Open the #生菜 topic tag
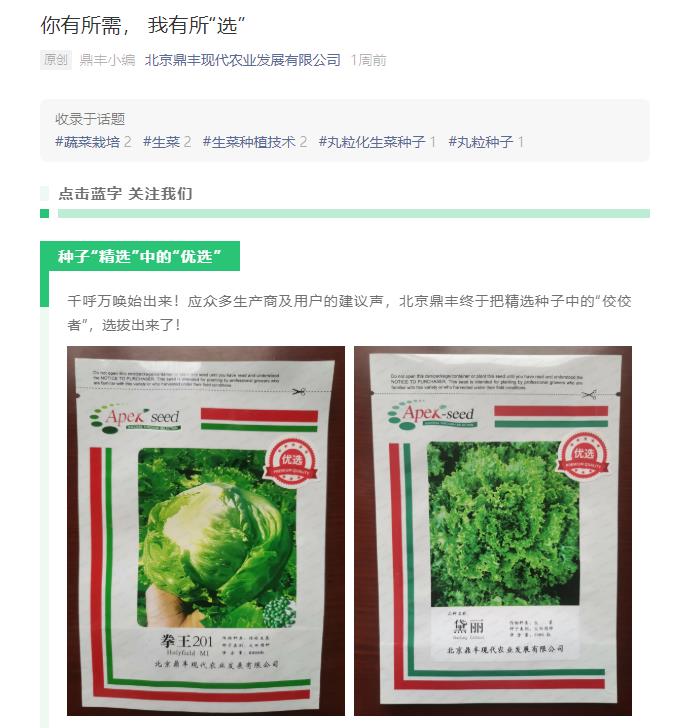The width and height of the screenshot is (677, 728). tap(161, 142)
